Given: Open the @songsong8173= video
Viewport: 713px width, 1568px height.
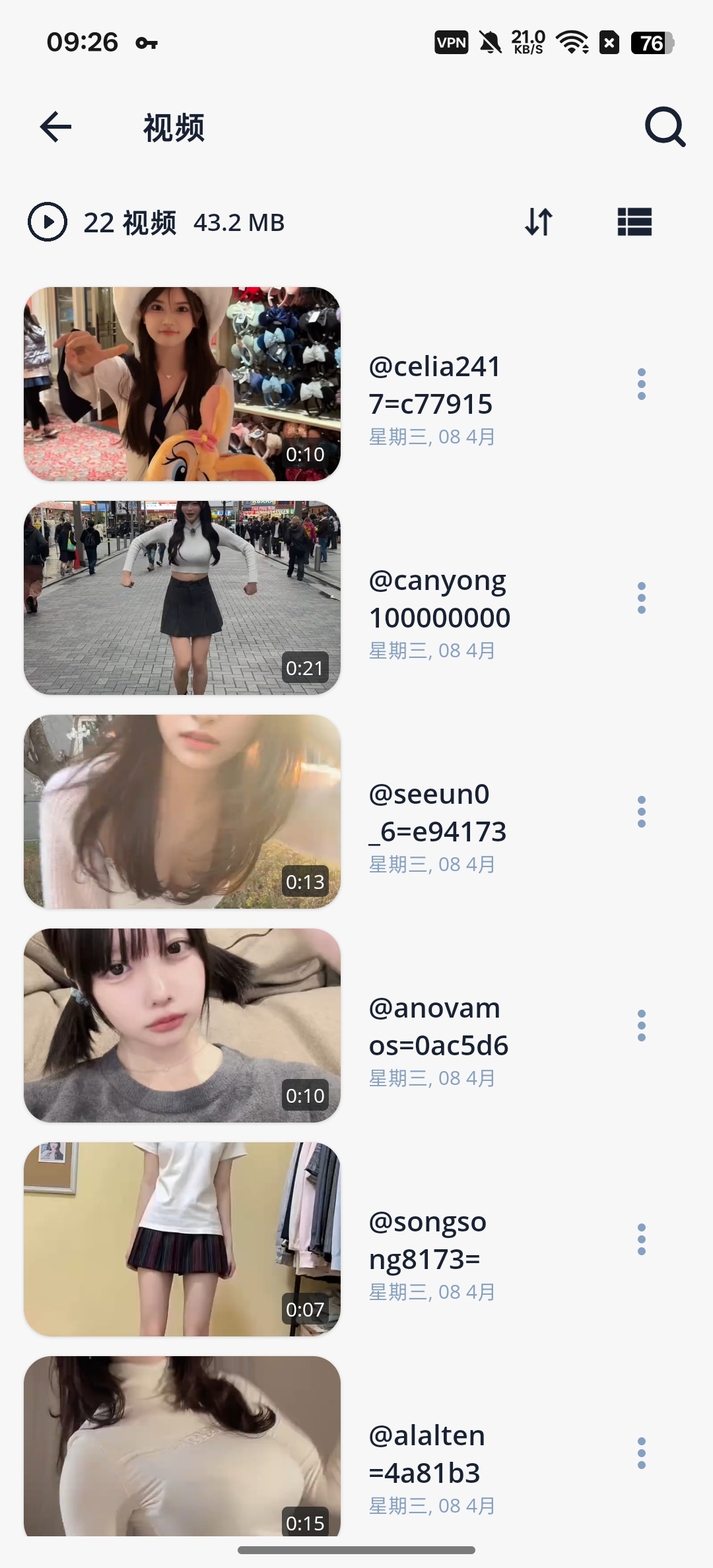Looking at the screenshot, I should tap(182, 1239).
